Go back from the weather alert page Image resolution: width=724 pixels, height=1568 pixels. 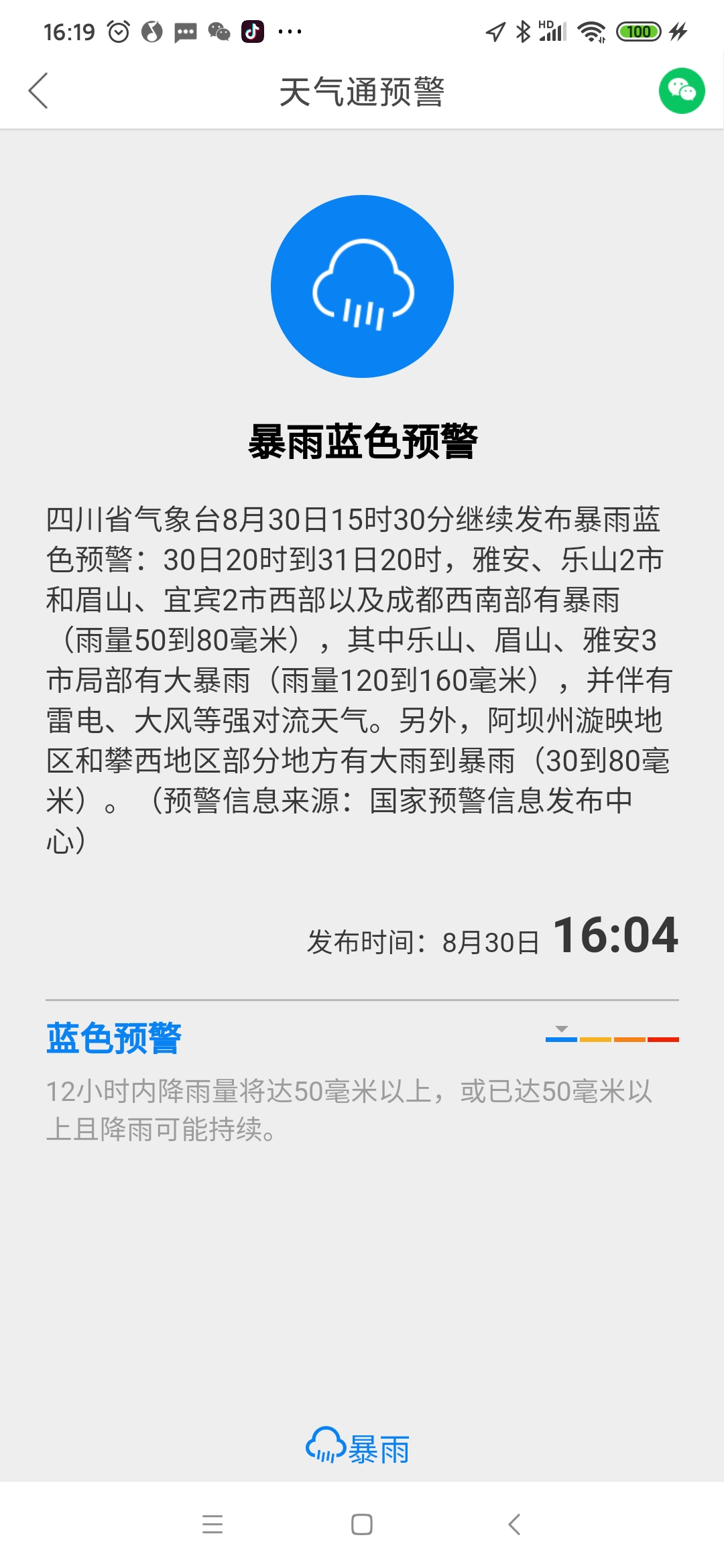[x=39, y=90]
